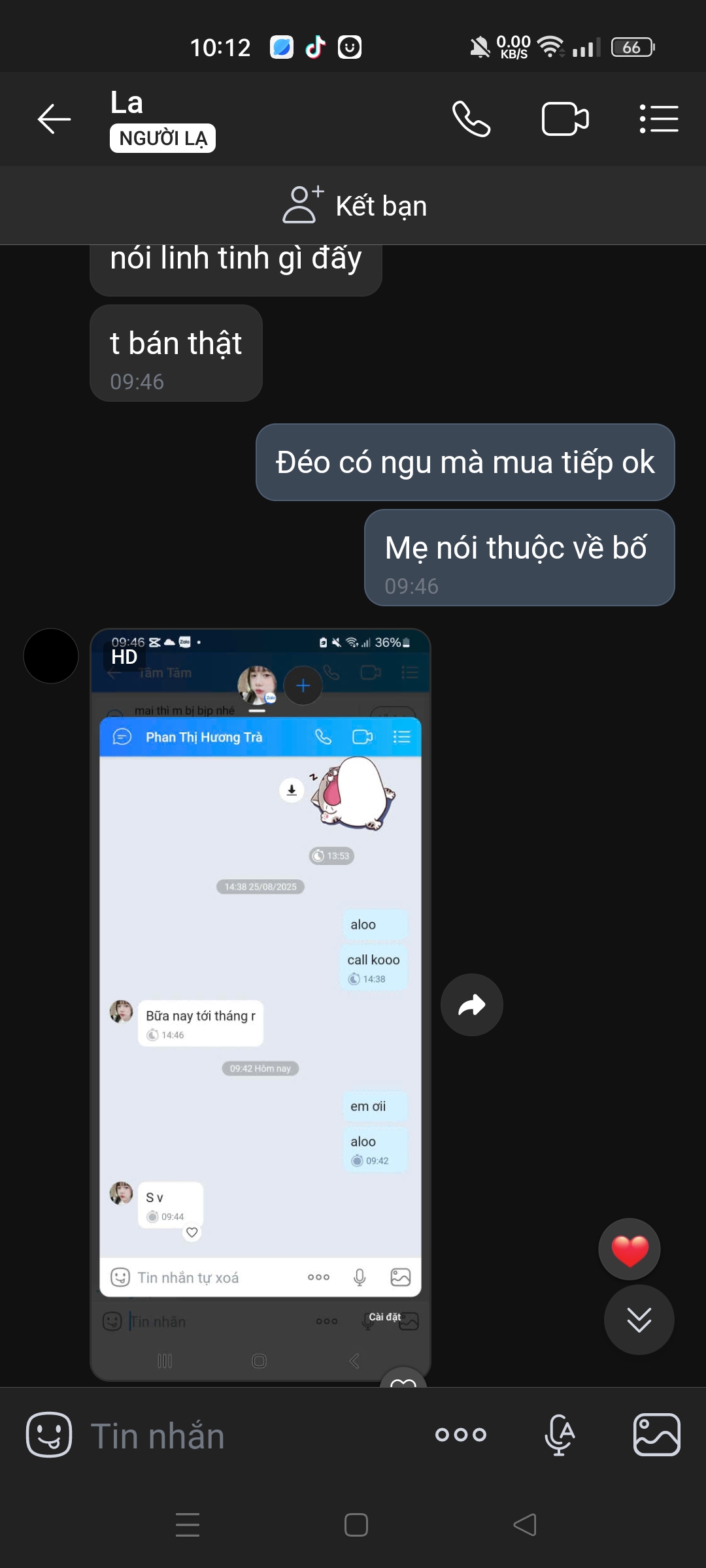This screenshot has height=1568, width=706.
Task: Open more attachment options
Action: point(461,1435)
